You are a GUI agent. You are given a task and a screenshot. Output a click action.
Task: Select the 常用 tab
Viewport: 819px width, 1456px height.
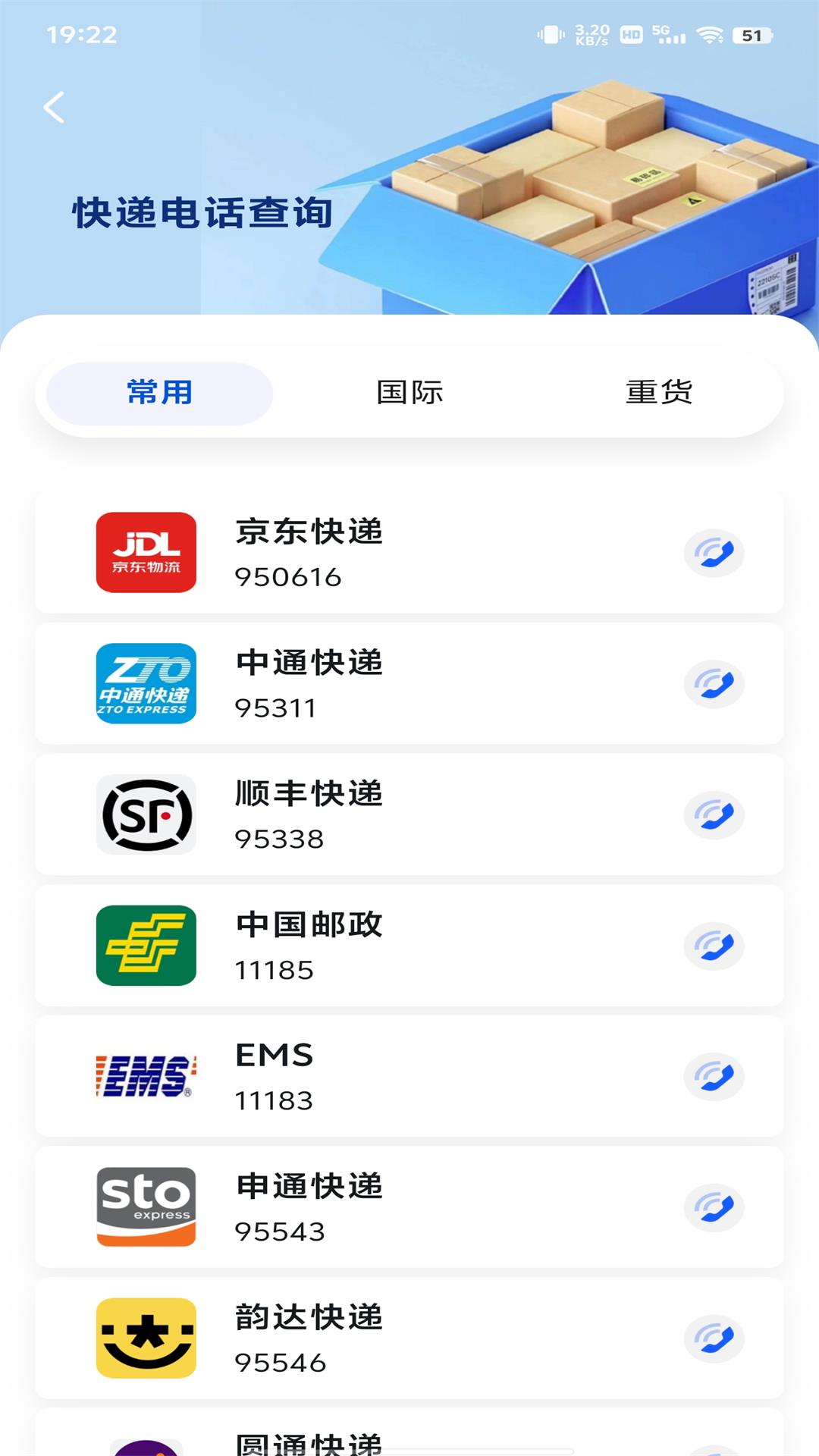[x=159, y=393]
